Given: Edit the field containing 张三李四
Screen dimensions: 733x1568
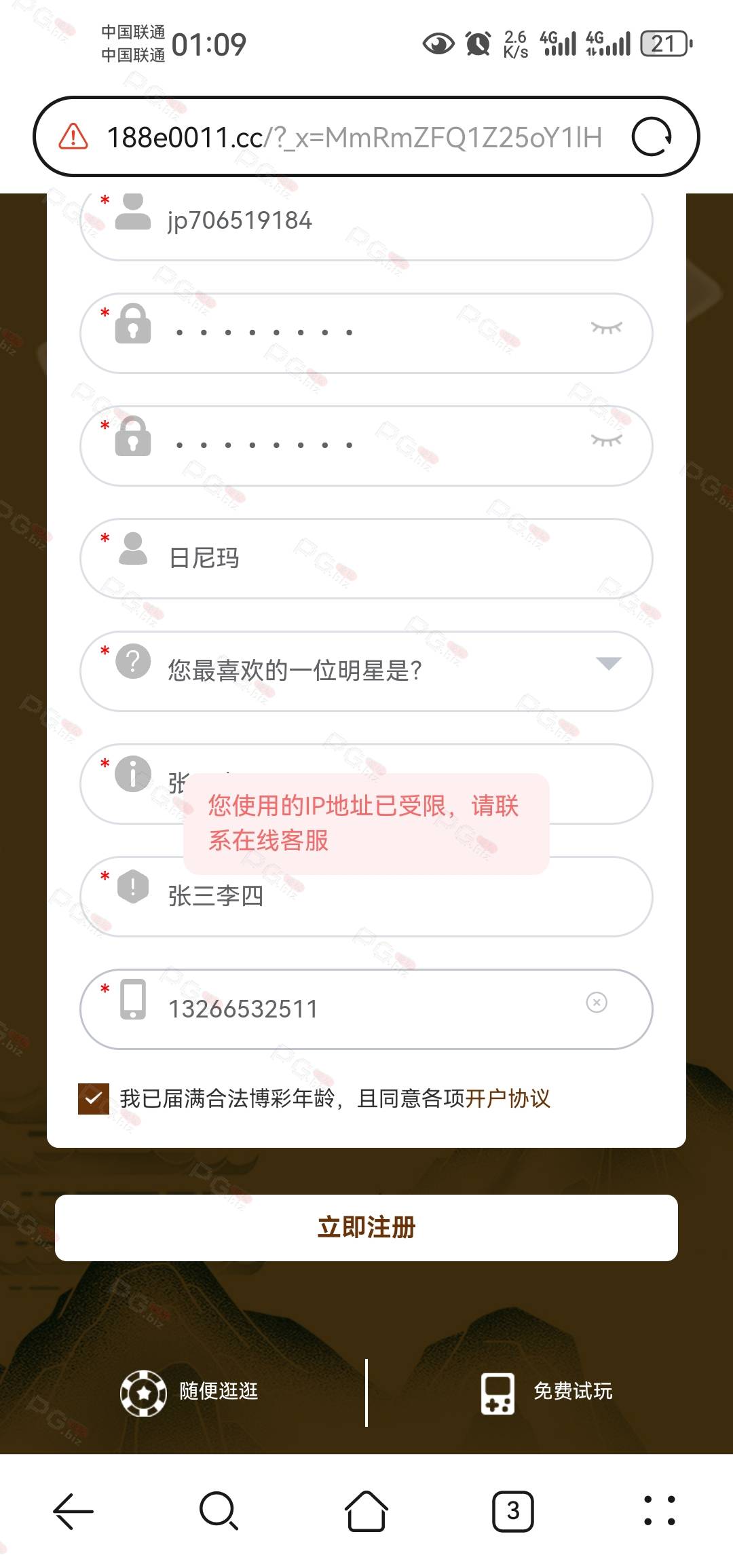Looking at the screenshot, I should (x=366, y=897).
